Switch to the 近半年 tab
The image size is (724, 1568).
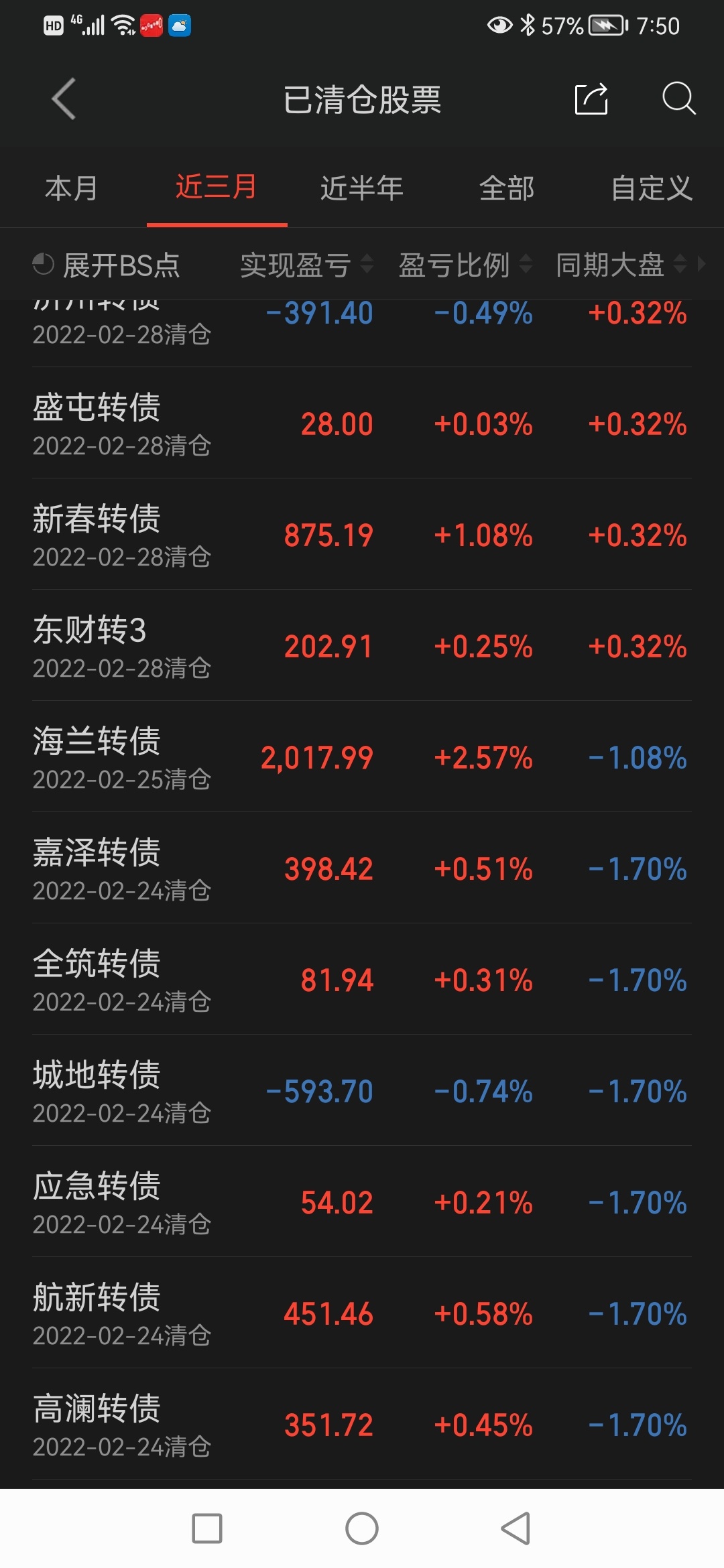(x=362, y=188)
